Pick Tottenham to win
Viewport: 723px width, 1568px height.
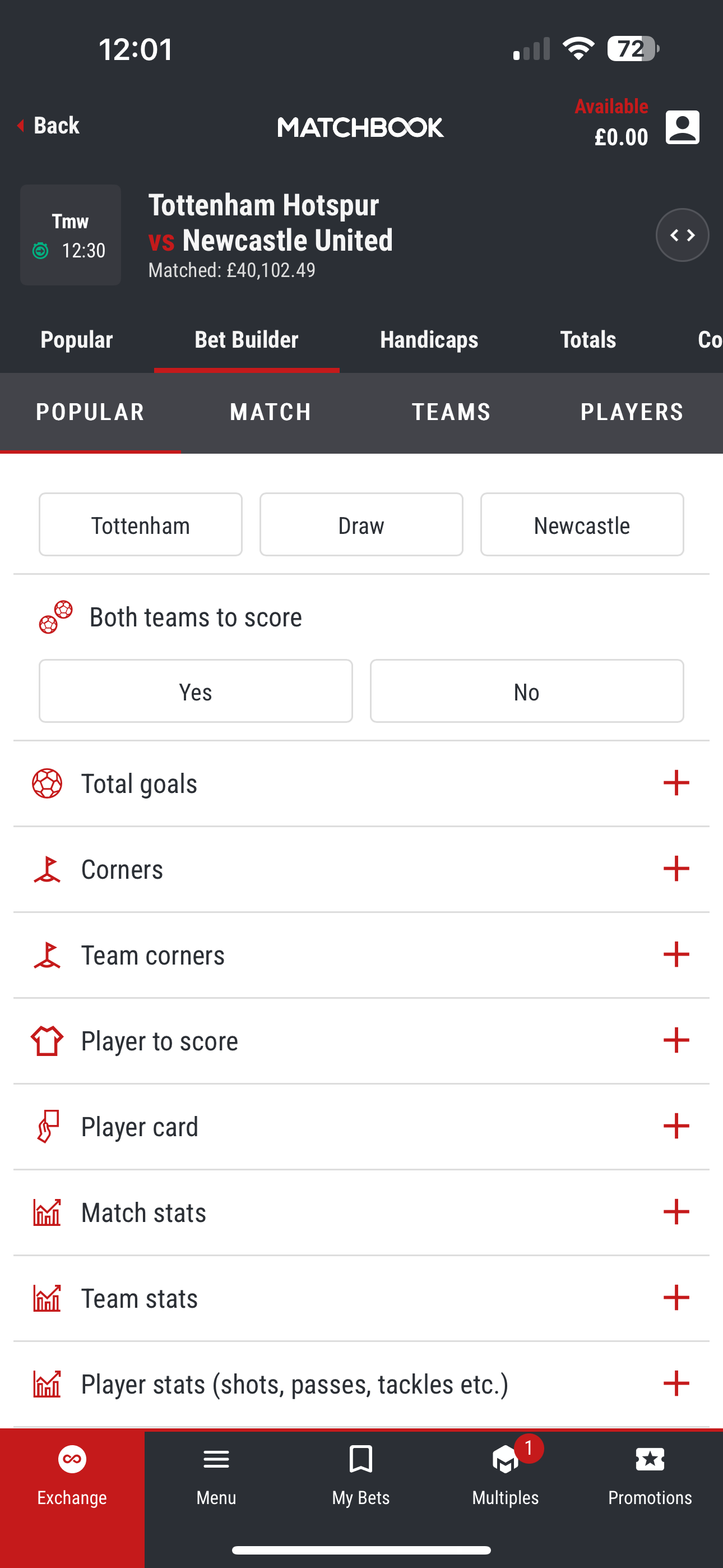coord(141,525)
